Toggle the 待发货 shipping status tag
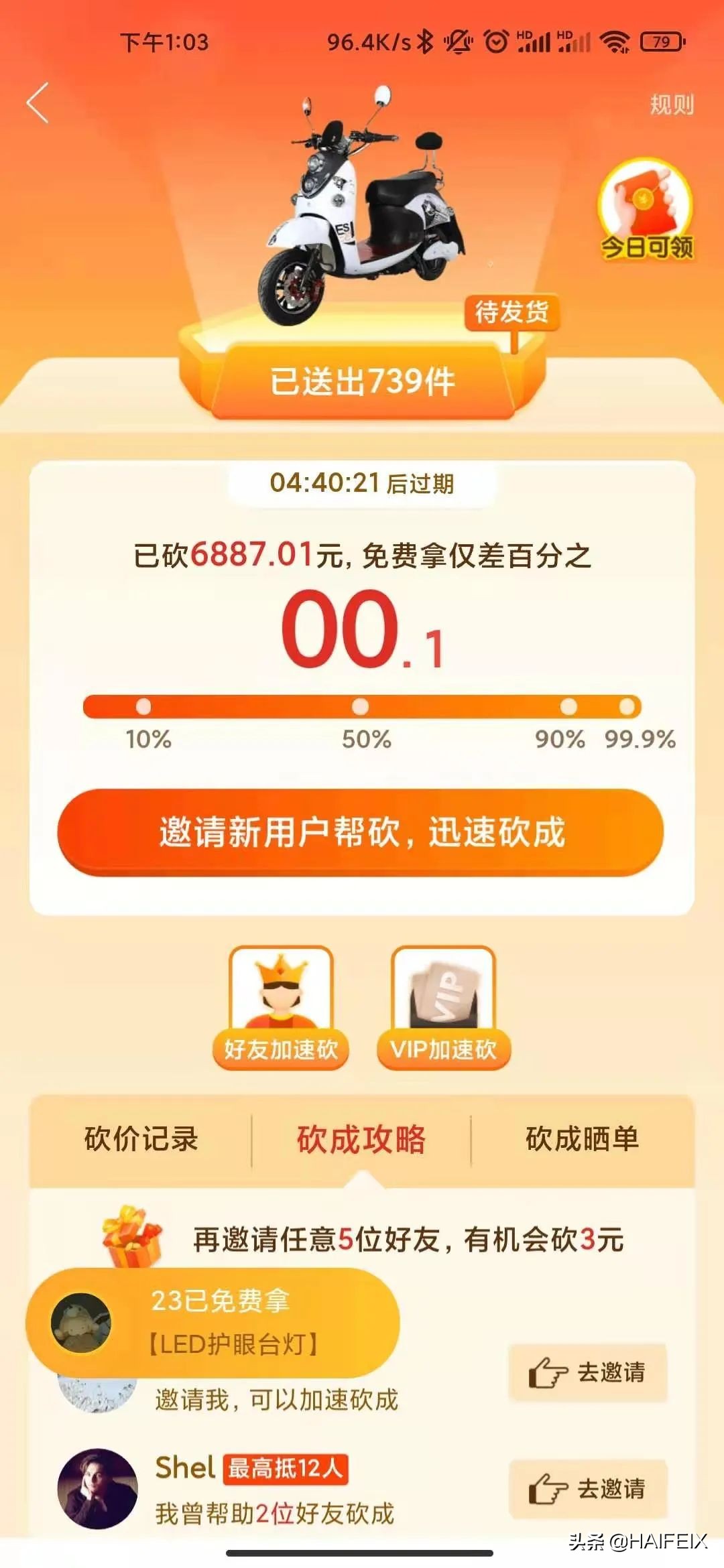Image resolution: width=724 pixels, height=1568 pixels. [x=513, y=310]
